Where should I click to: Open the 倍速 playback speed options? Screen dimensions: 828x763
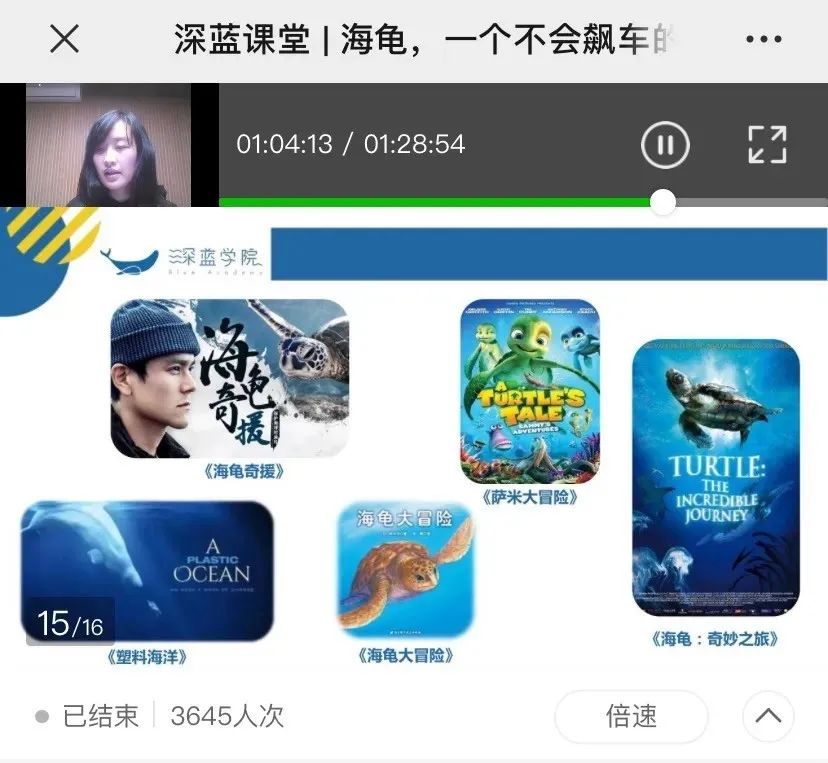[631, 716]
